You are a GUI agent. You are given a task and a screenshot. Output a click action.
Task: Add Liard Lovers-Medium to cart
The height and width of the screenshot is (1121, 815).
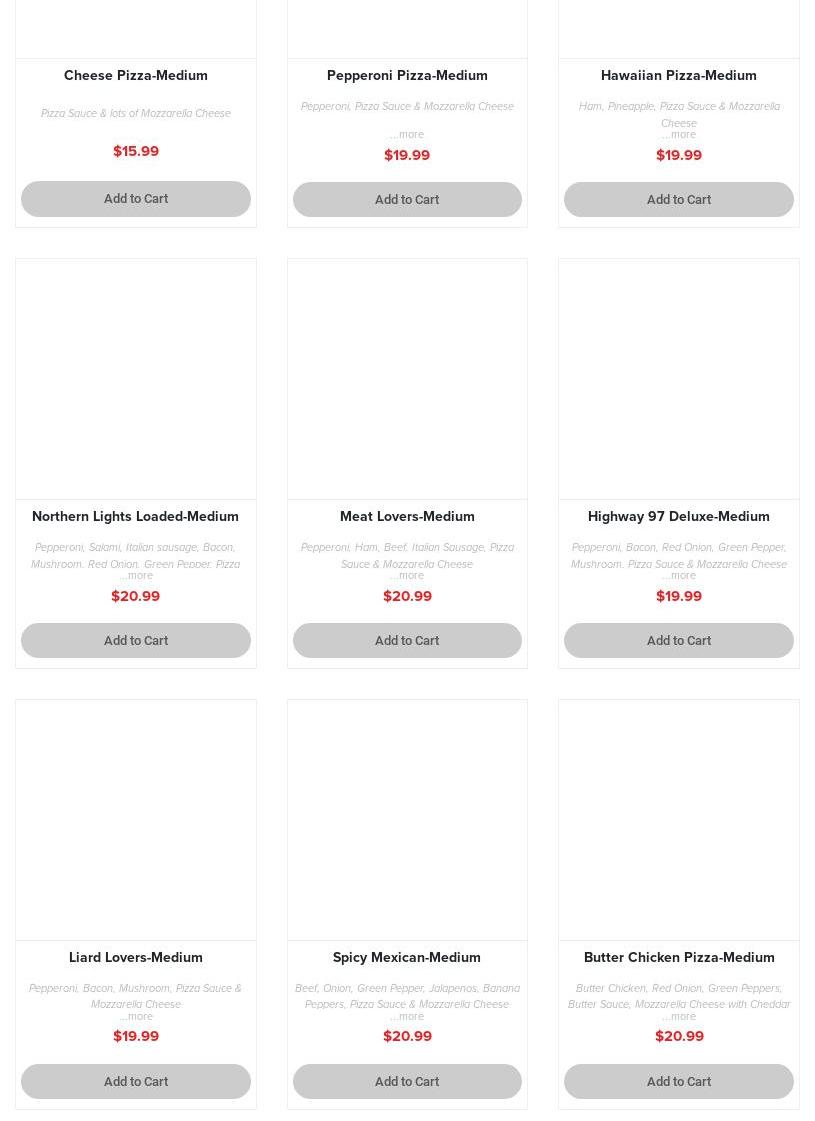[x=135, y=1082]
